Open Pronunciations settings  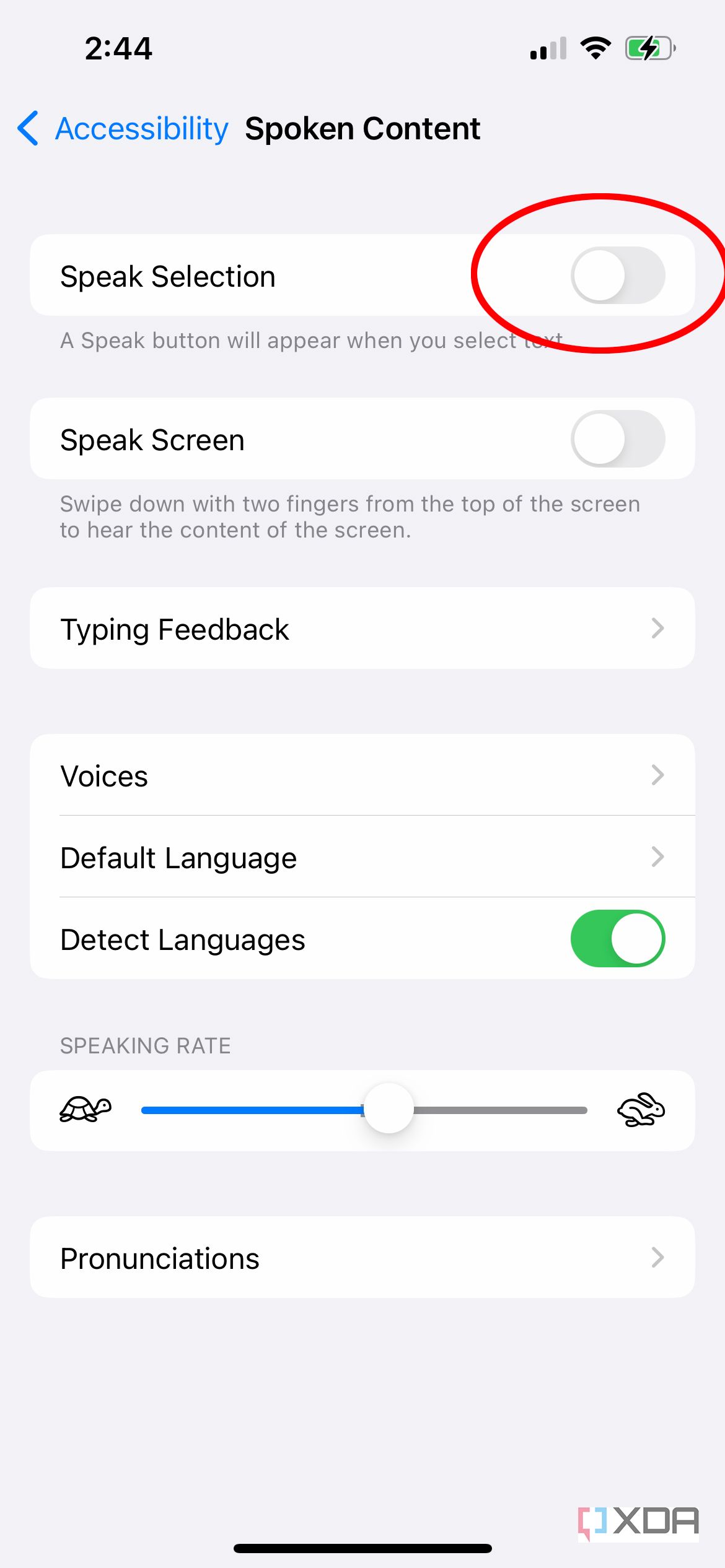point(362,1257)
